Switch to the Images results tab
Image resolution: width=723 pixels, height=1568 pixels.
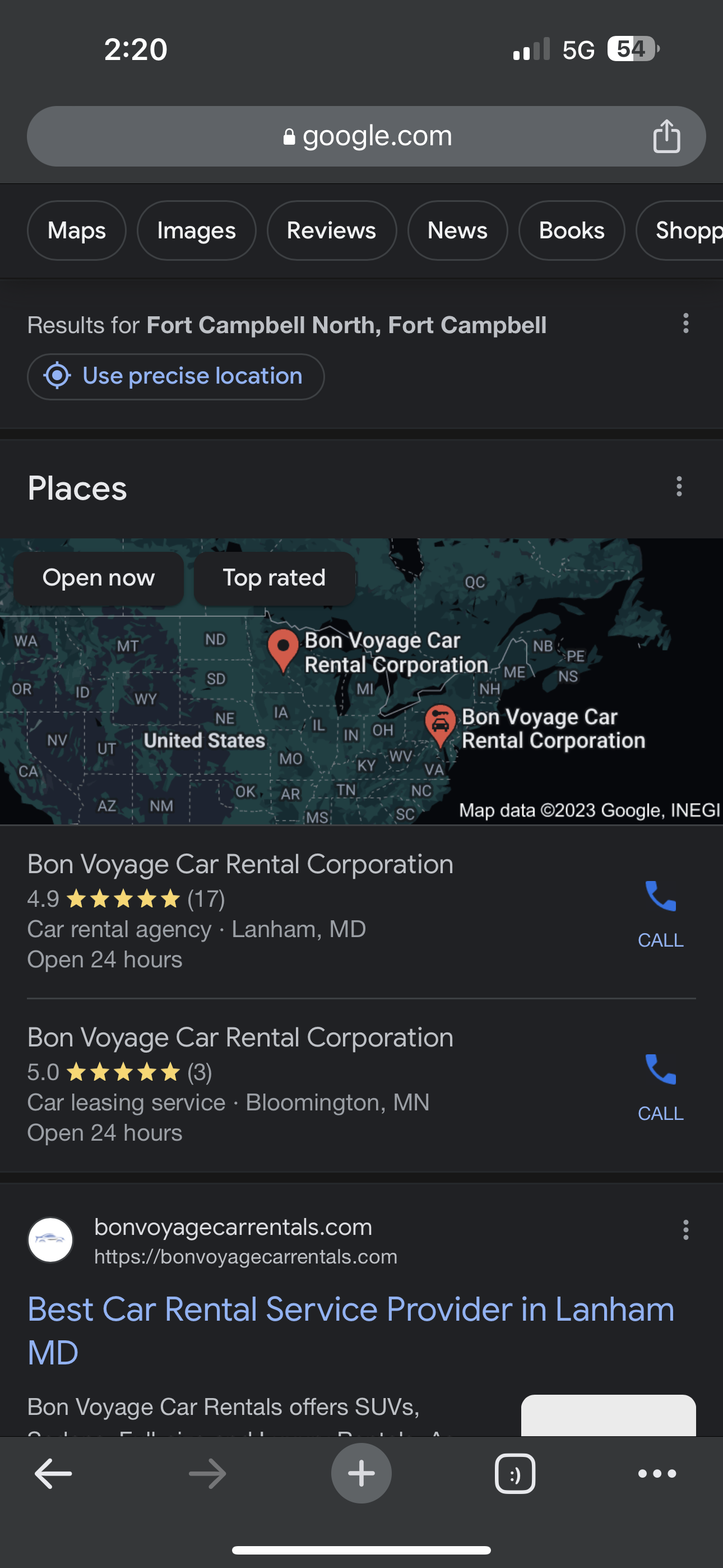[x=196, y=230]
